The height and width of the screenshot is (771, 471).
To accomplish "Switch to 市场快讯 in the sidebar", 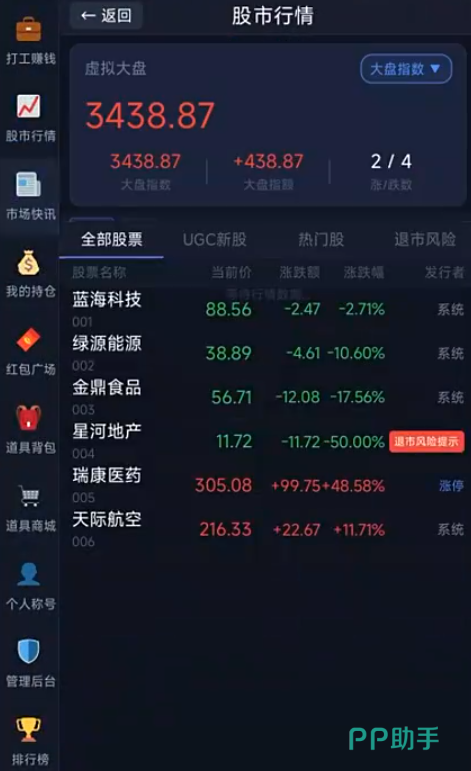I will (29, 197).
